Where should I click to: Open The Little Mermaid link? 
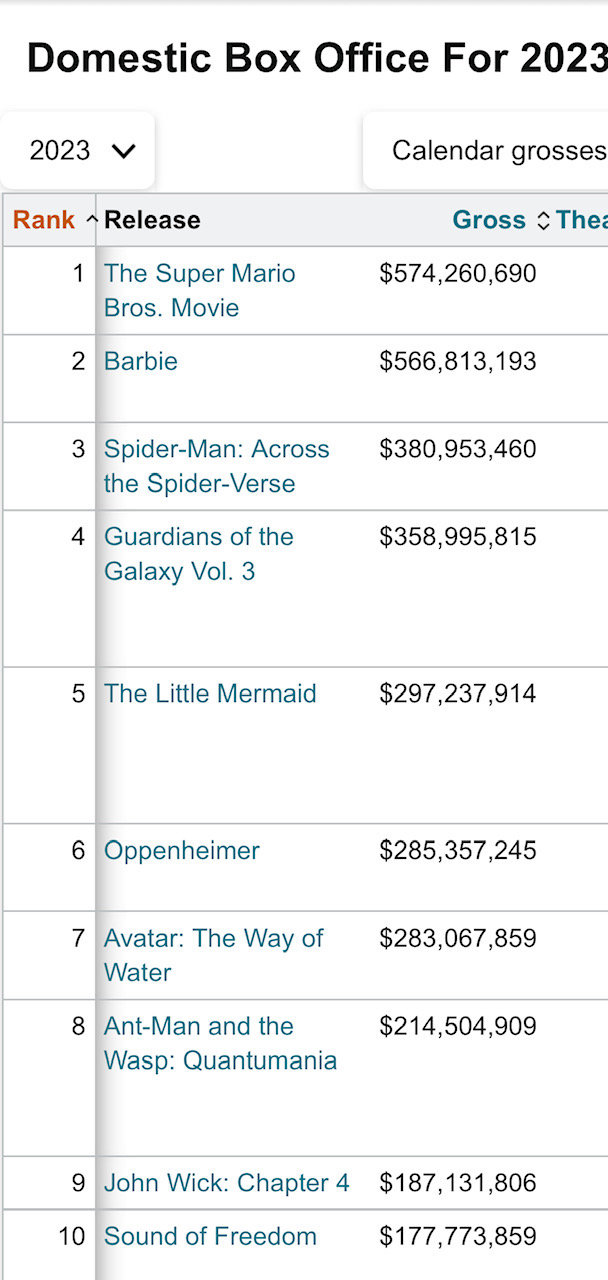210,694
